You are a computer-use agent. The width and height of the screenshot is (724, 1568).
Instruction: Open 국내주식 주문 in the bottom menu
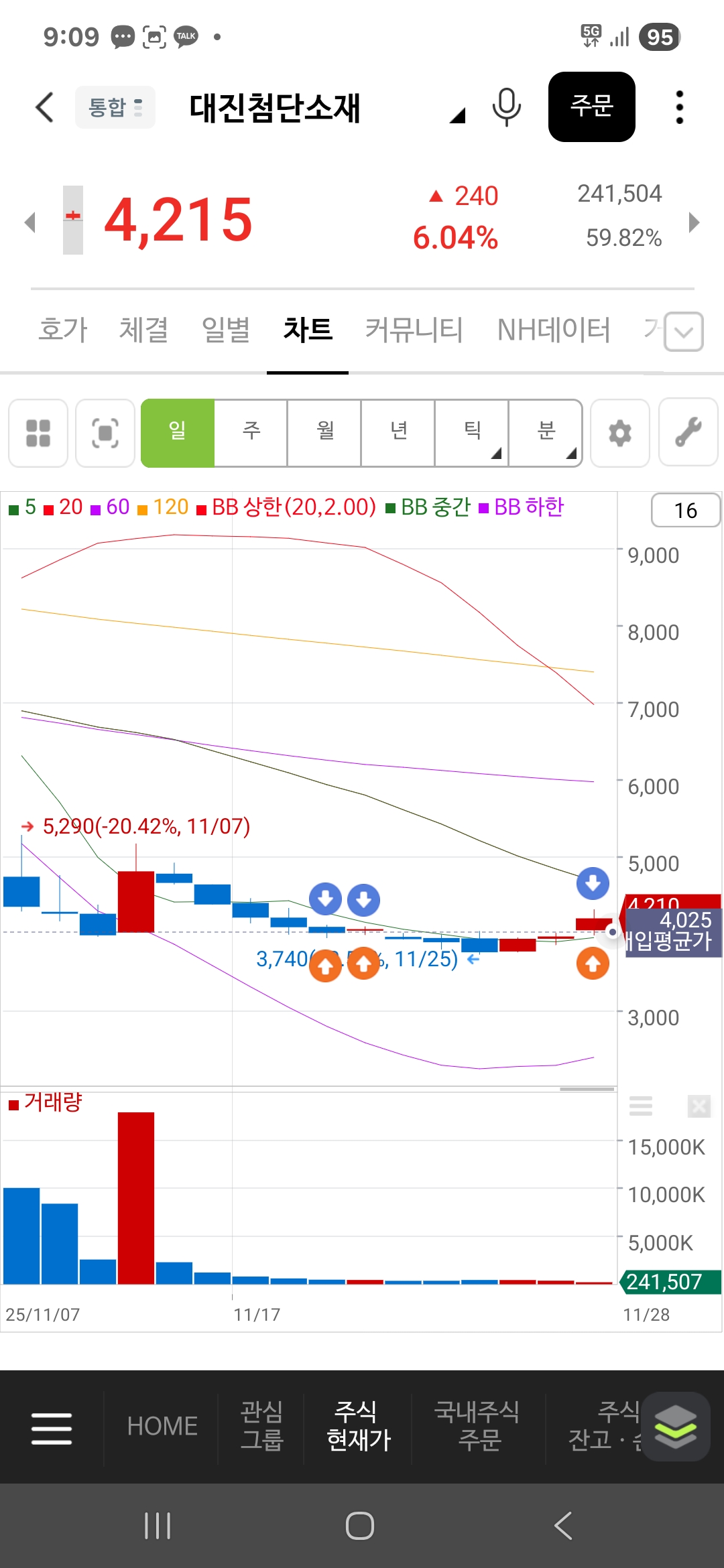tap(478, 1426)
